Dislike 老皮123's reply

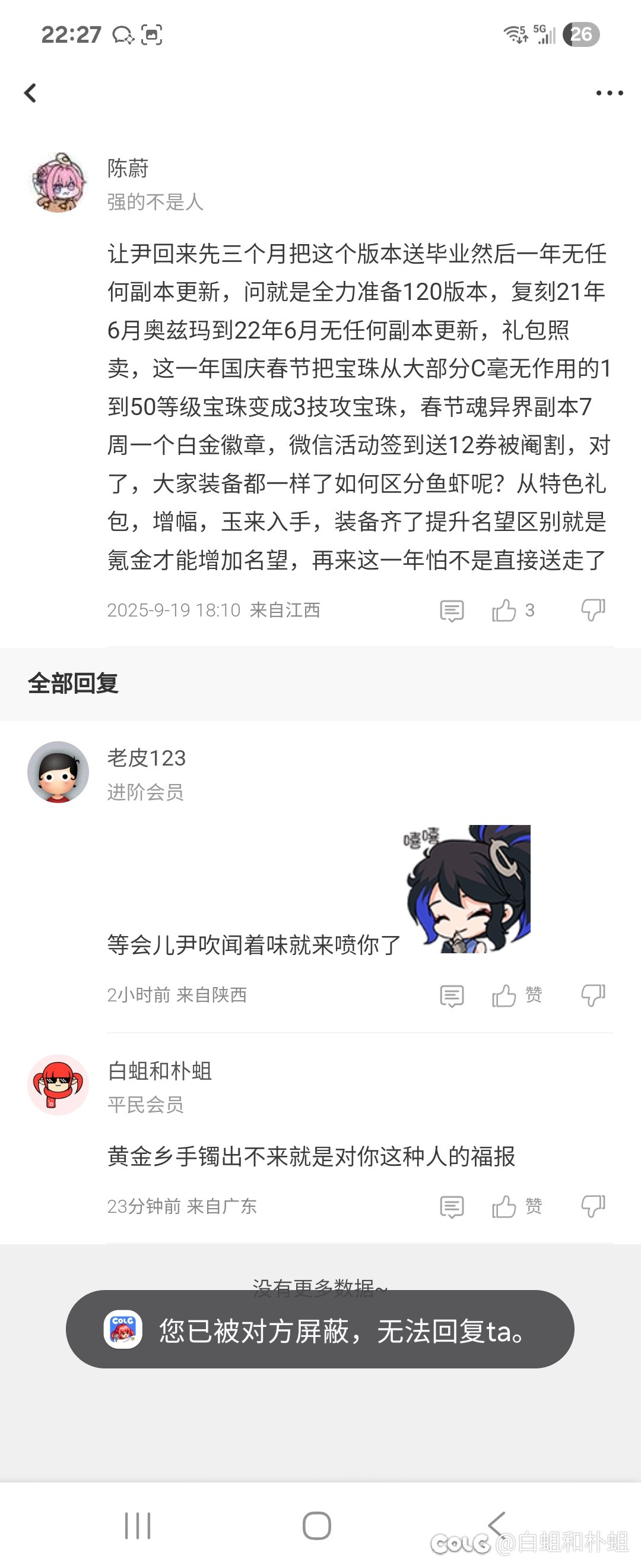pyautogui.click(x=593, y=995)
